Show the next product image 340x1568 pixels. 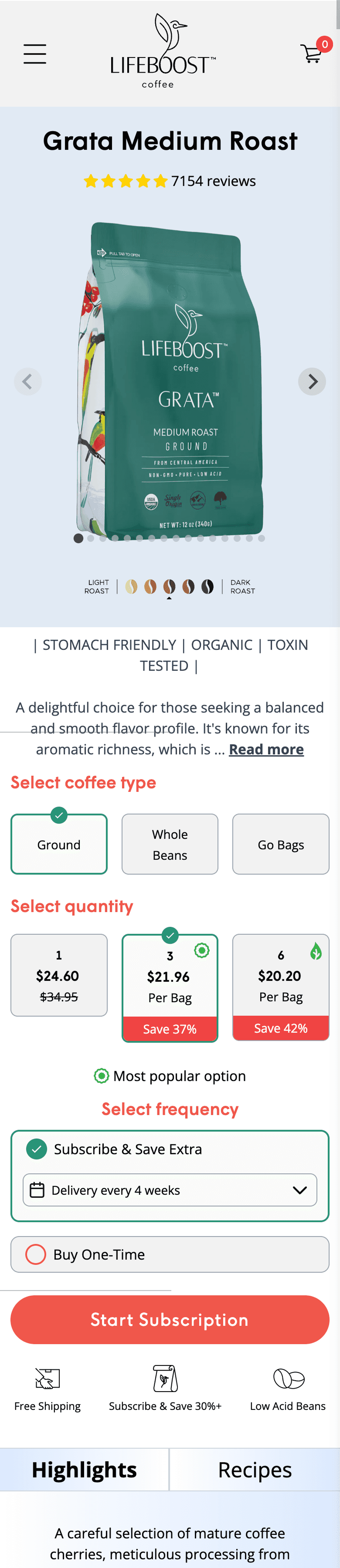tap(312, 382)
